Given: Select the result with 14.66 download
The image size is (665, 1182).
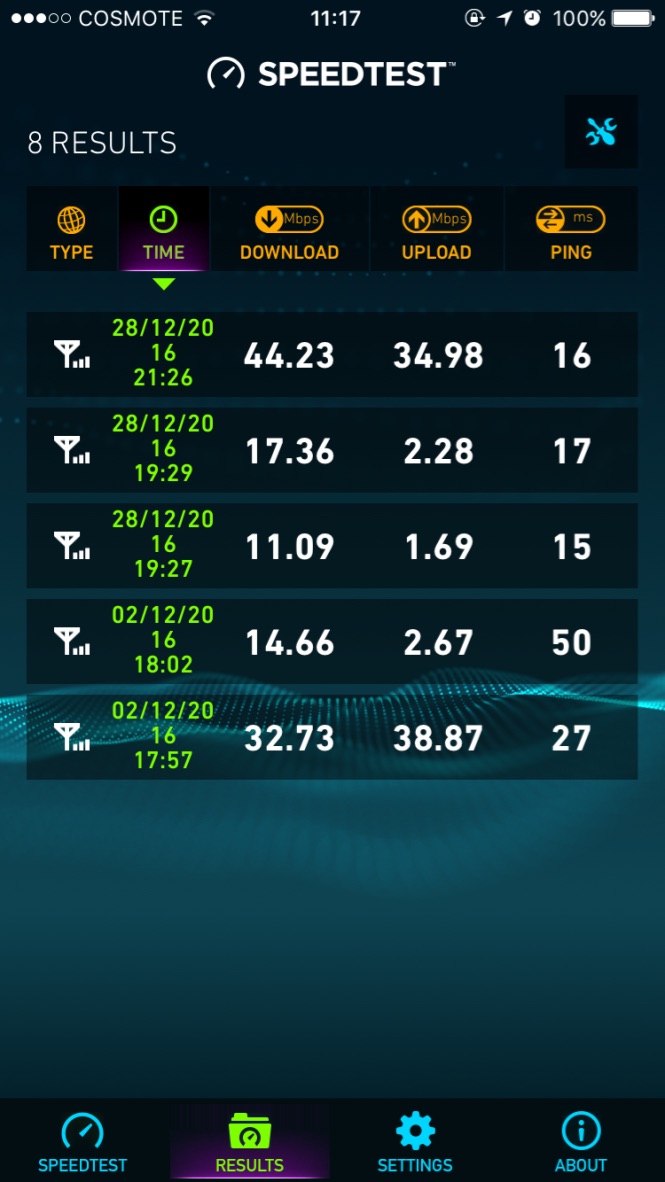Looking at the screenshot, I should (332, 642).
